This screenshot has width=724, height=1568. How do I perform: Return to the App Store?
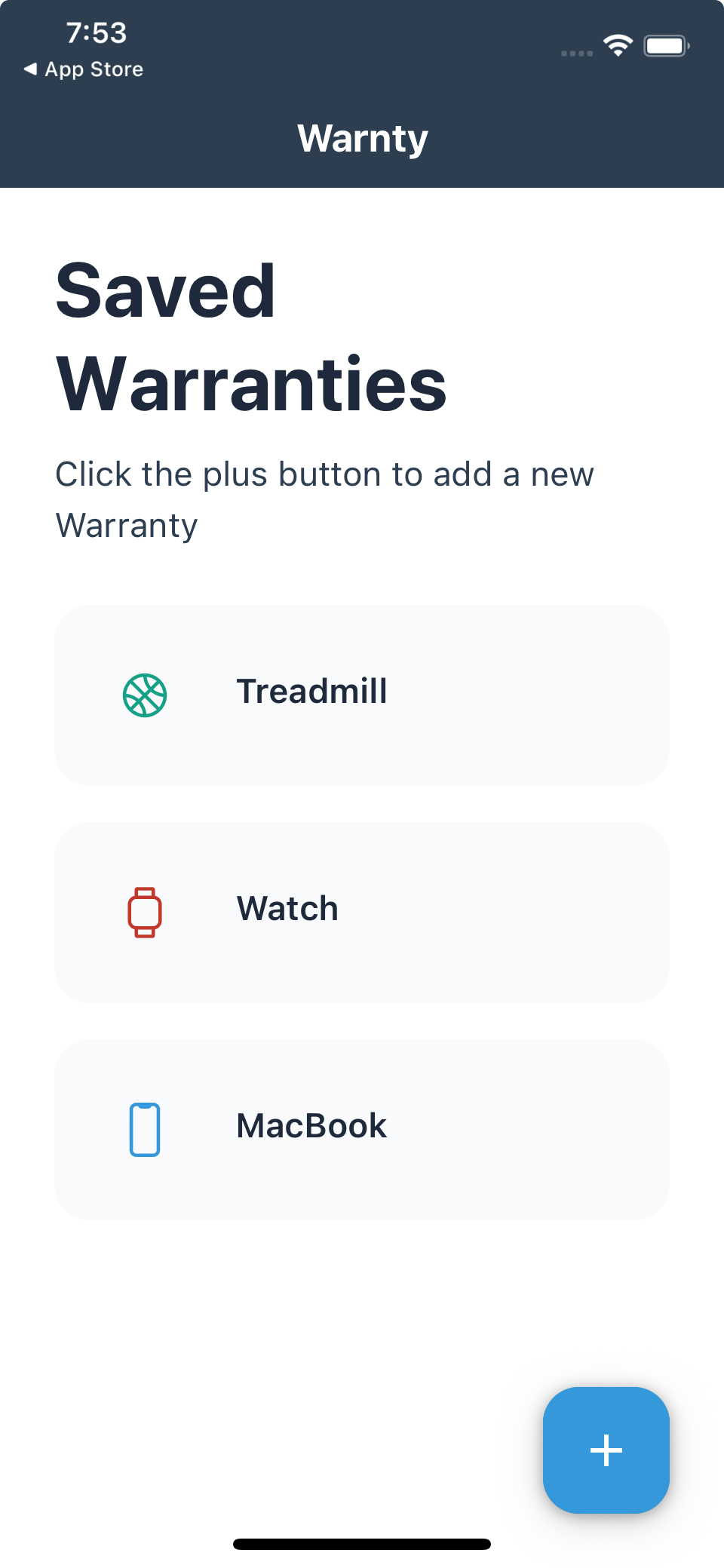tap(84, 69)
